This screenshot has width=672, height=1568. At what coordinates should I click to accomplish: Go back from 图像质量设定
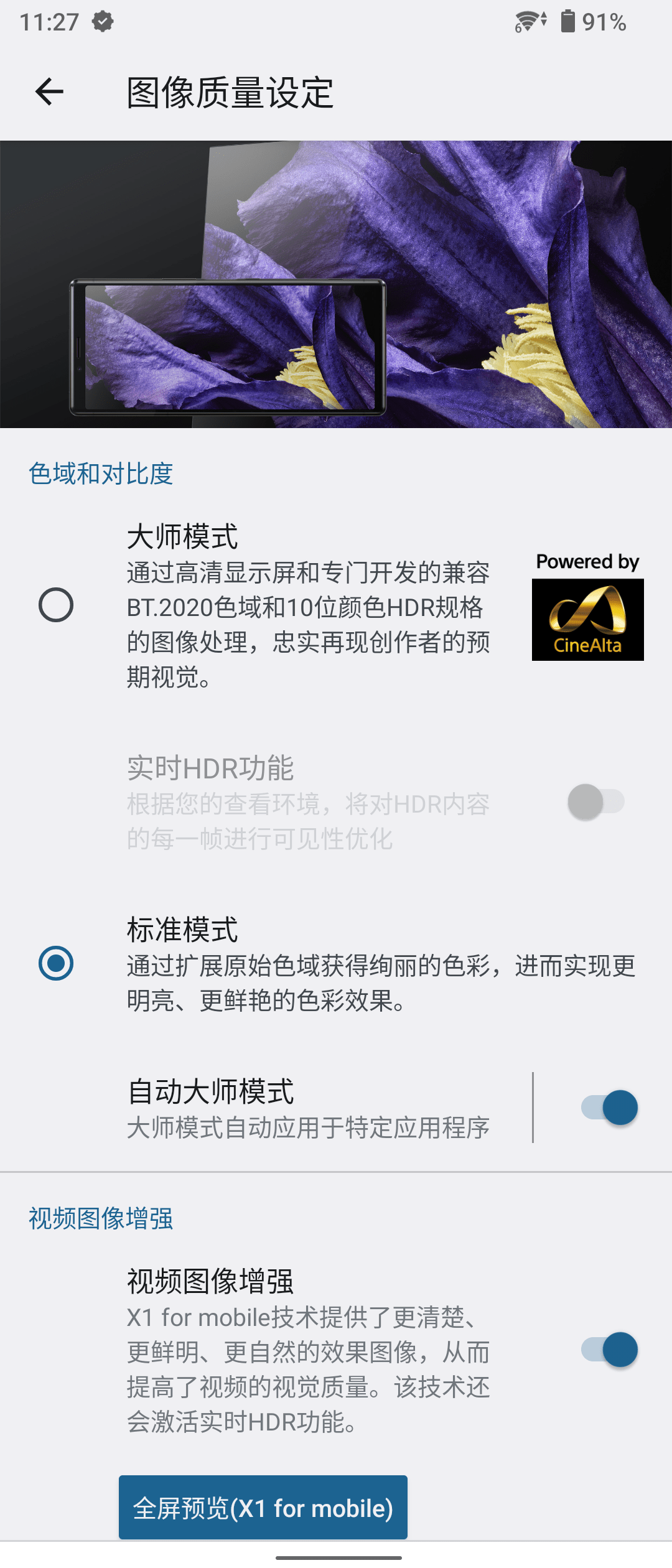pyautogui.click(x=50, y=92)
